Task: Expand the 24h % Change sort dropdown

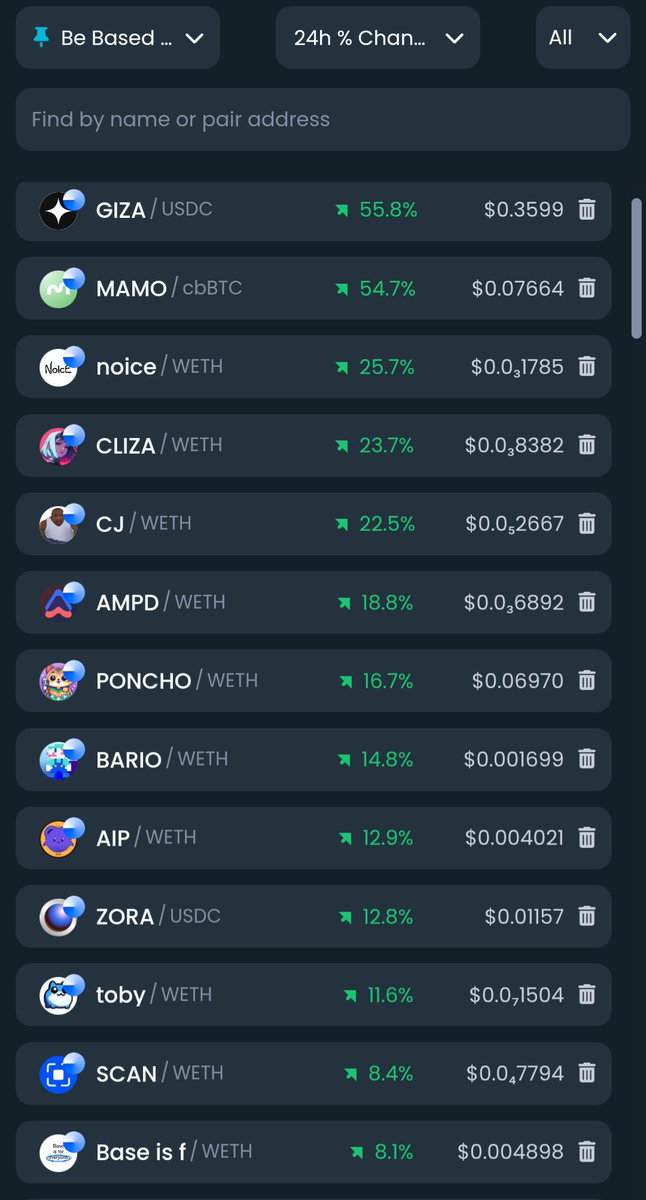Action: click(x=378, y=38)
